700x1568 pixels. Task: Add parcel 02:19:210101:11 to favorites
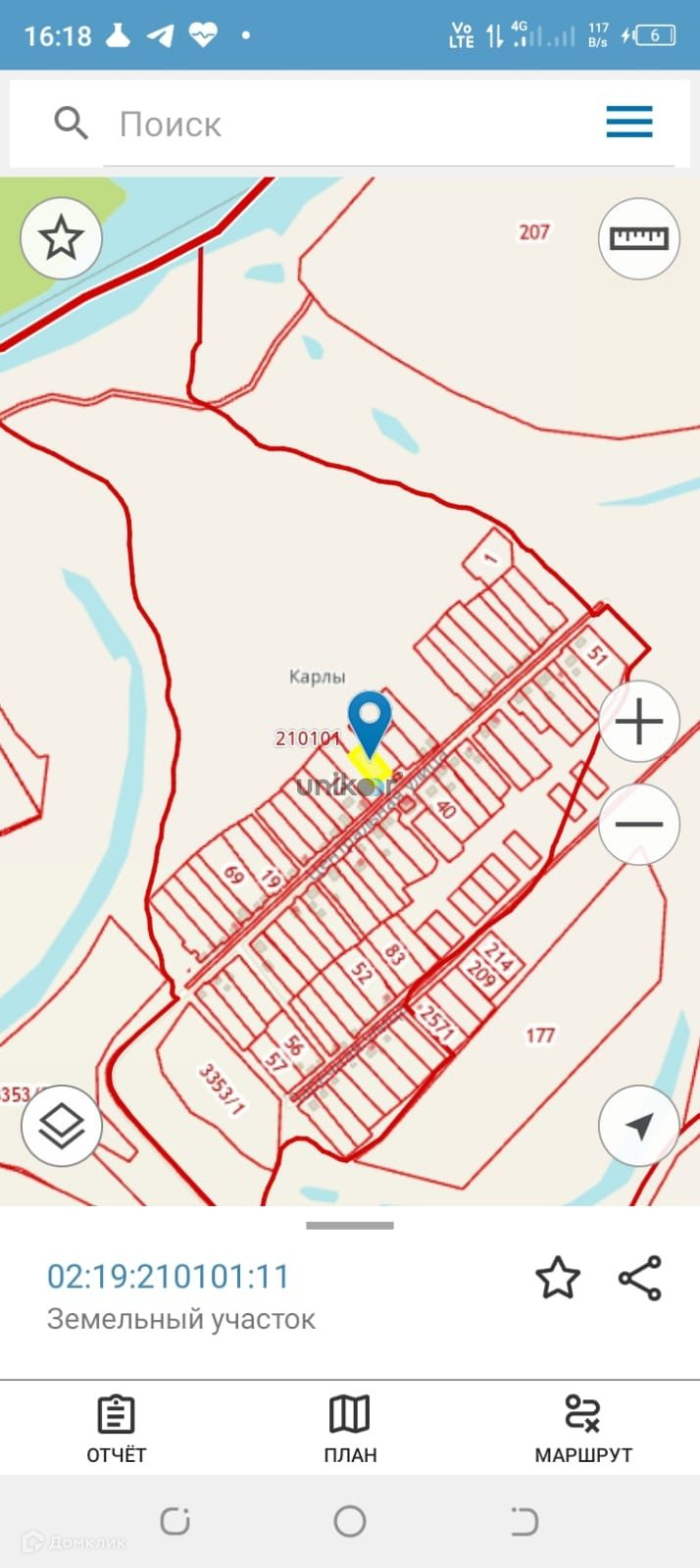558,1278
